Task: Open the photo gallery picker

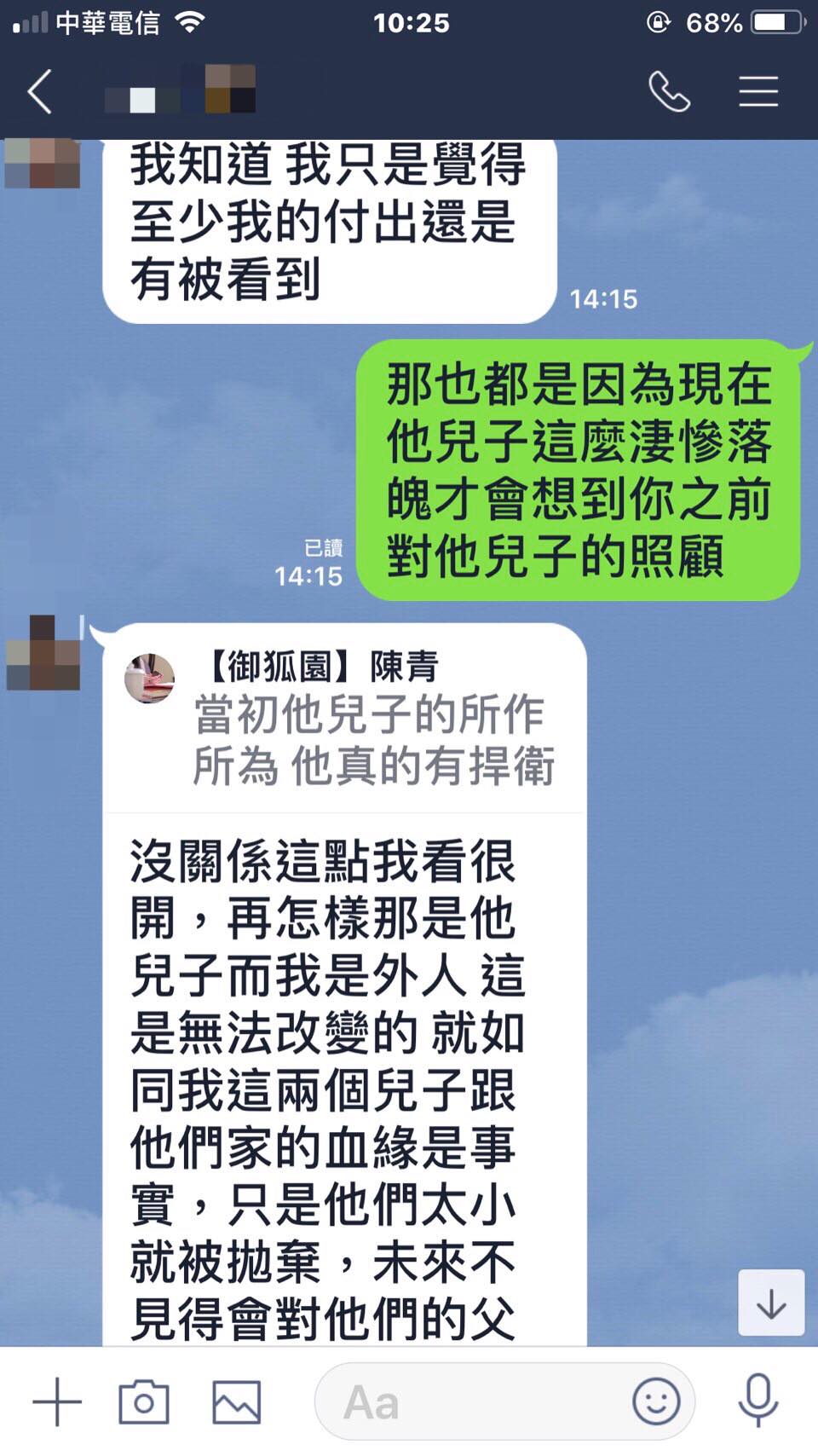Action: click(236, 1401)
